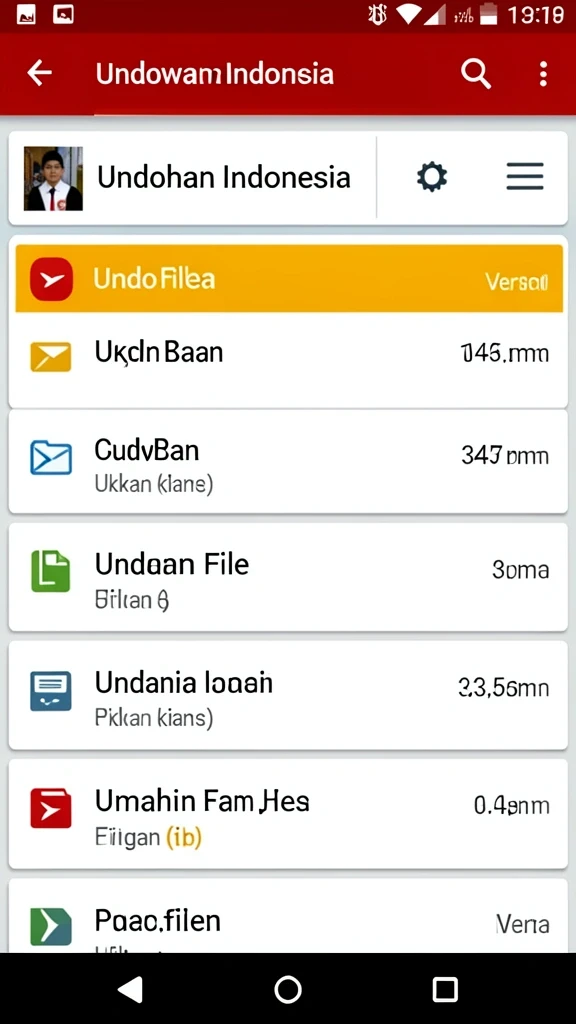Image resolution: width=576 pixels, height=1024 pixels.
Task: Open recent apps from the navigation bar
Action: pos(445,989)
